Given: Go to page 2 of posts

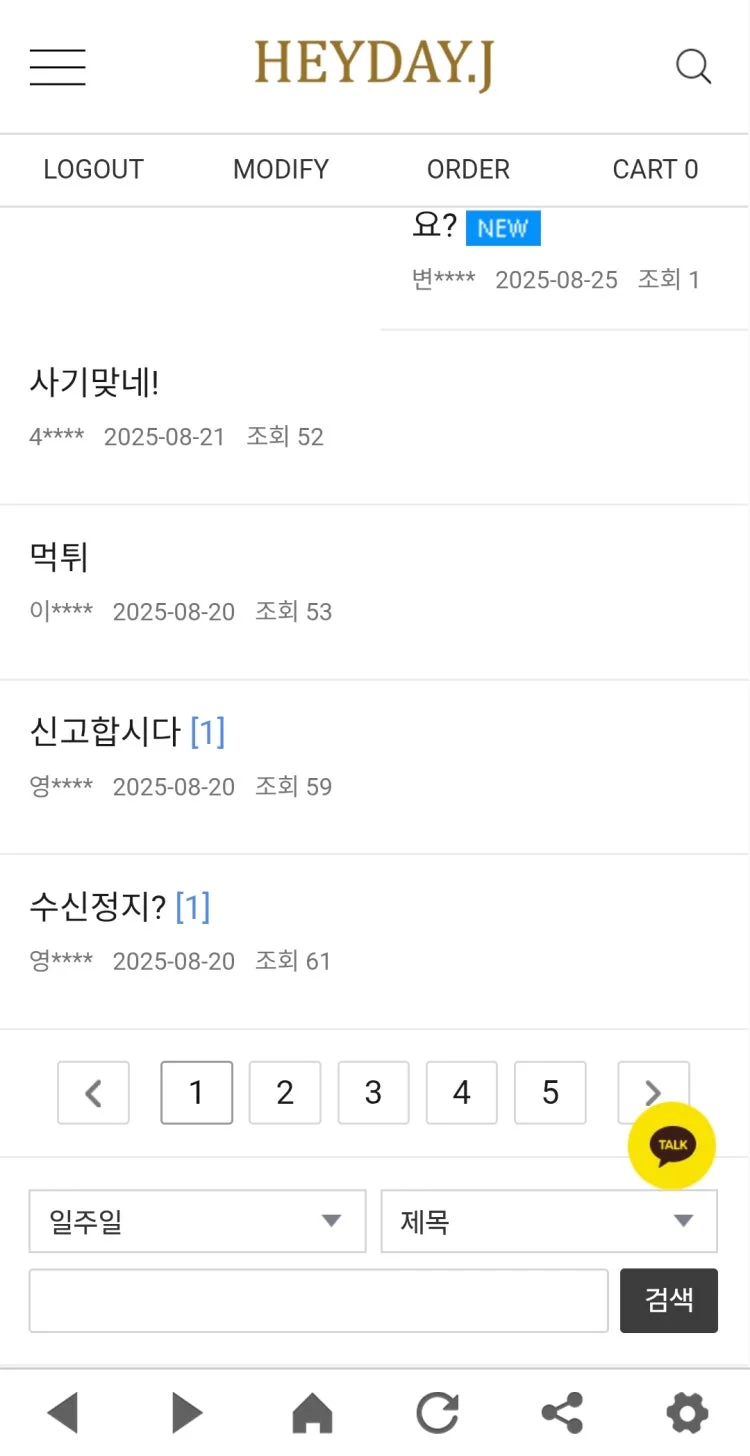Looking at the screenshot, I should [285, 1093].
